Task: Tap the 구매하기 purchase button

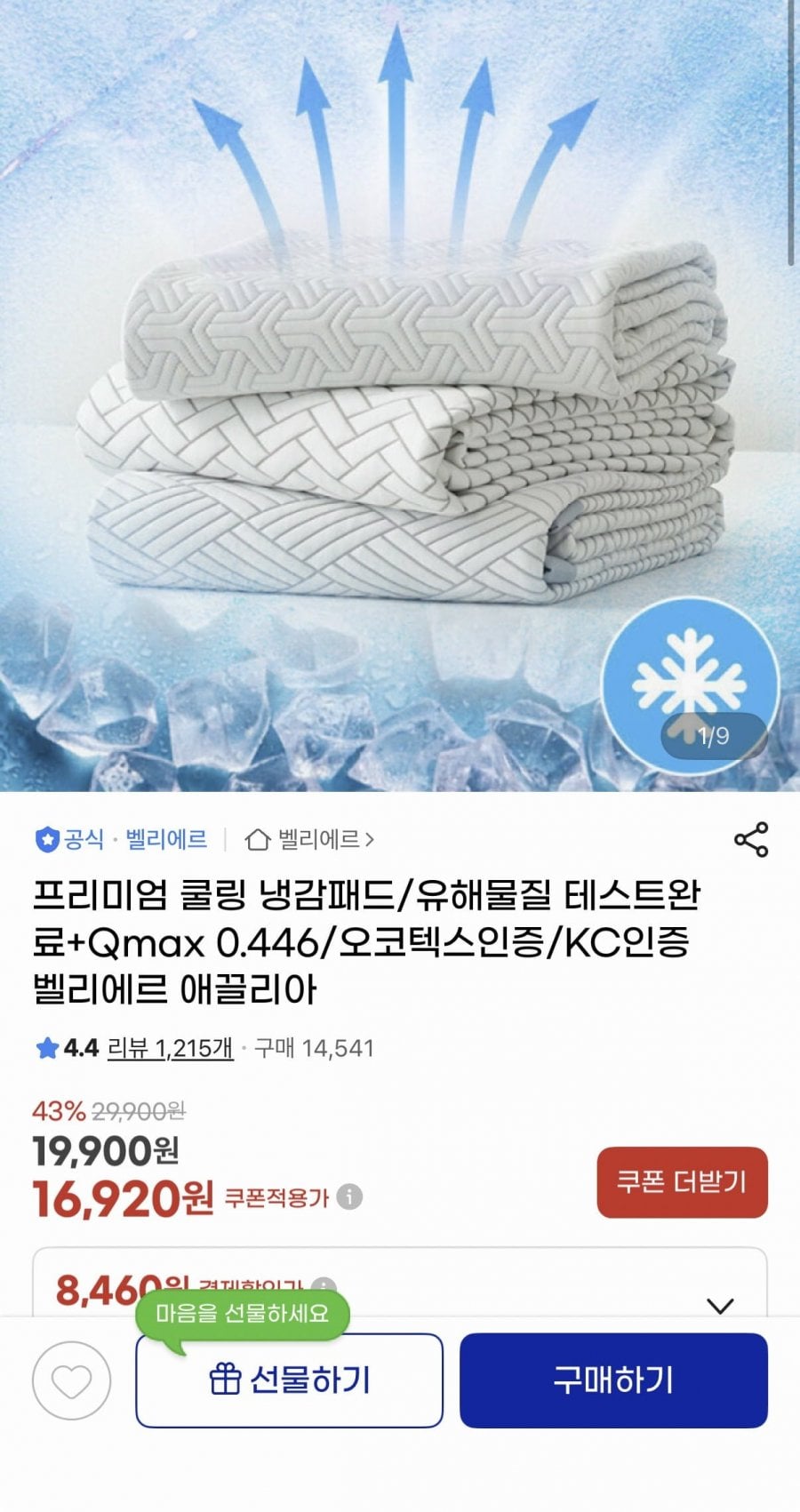Action: tap(614, 1380)
